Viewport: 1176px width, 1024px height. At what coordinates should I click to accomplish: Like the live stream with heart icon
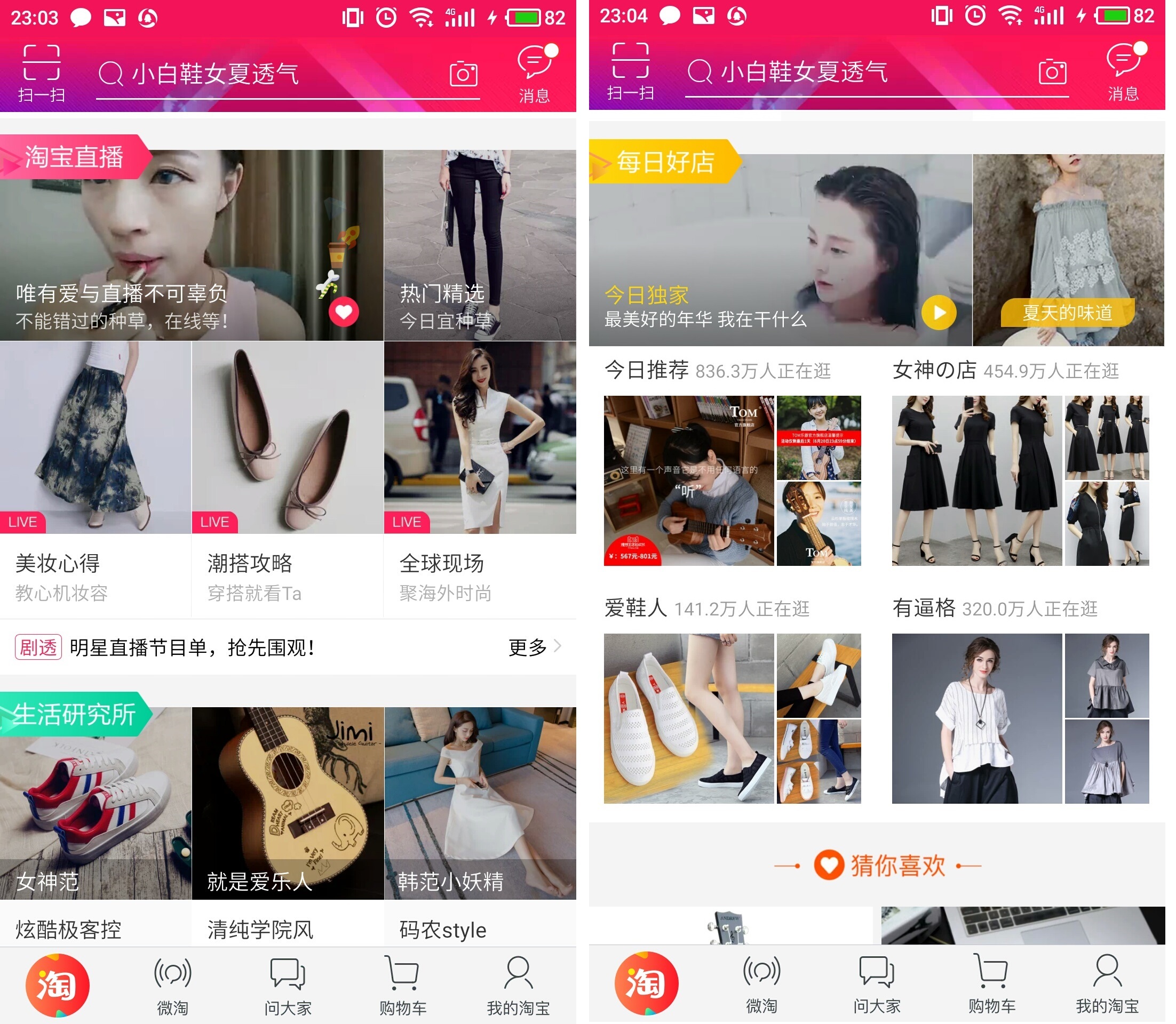coord(343,312)
